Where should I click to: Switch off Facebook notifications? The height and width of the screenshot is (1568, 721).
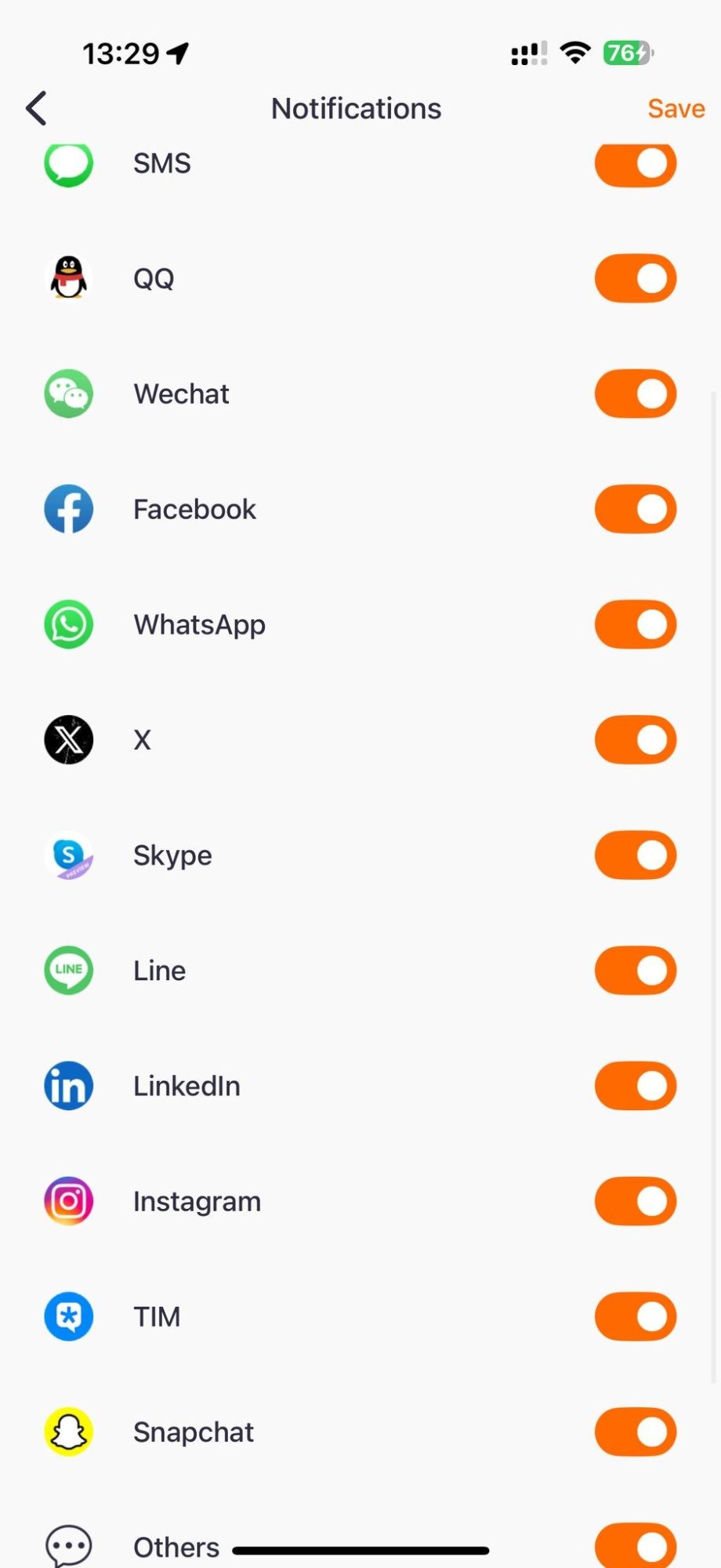coord(635,509)
